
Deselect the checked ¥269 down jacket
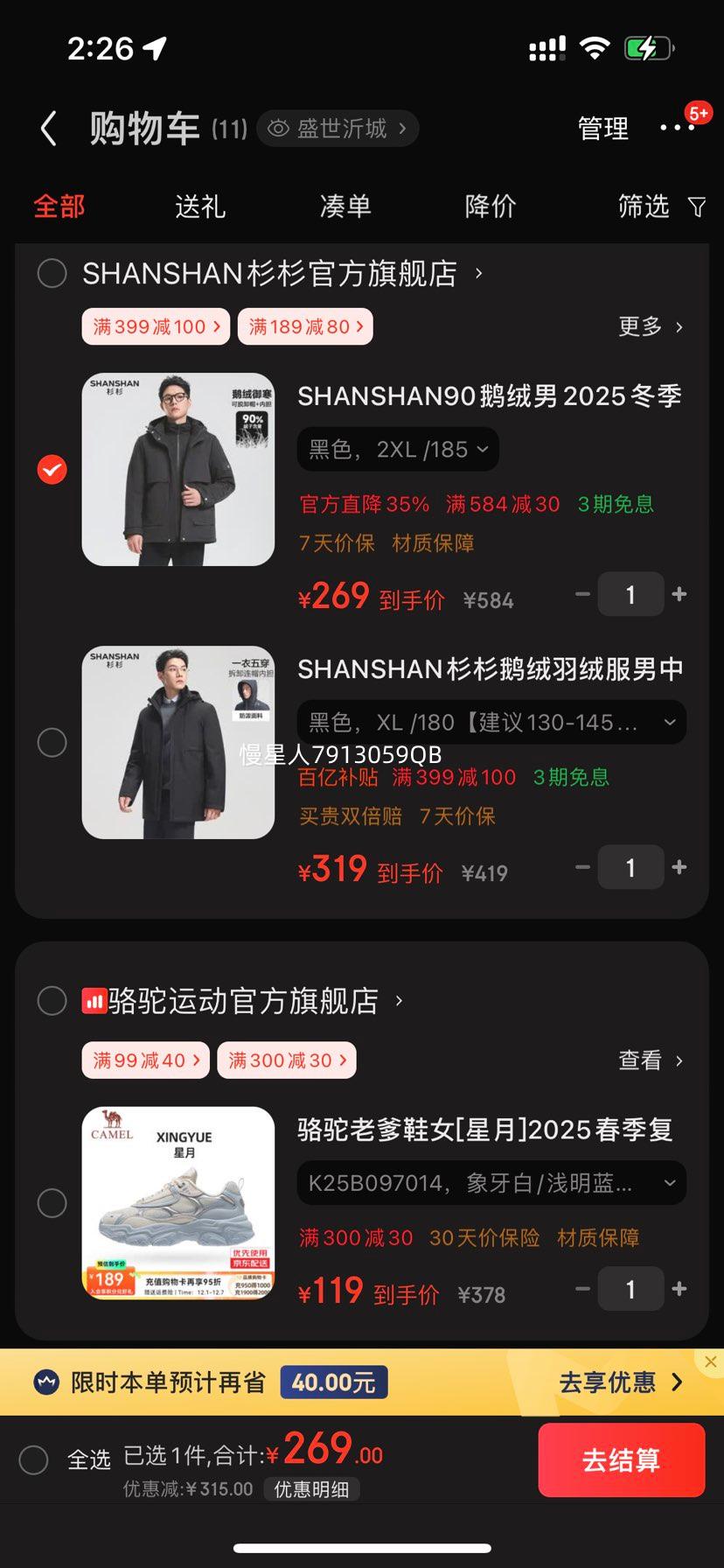click(51, 469)
